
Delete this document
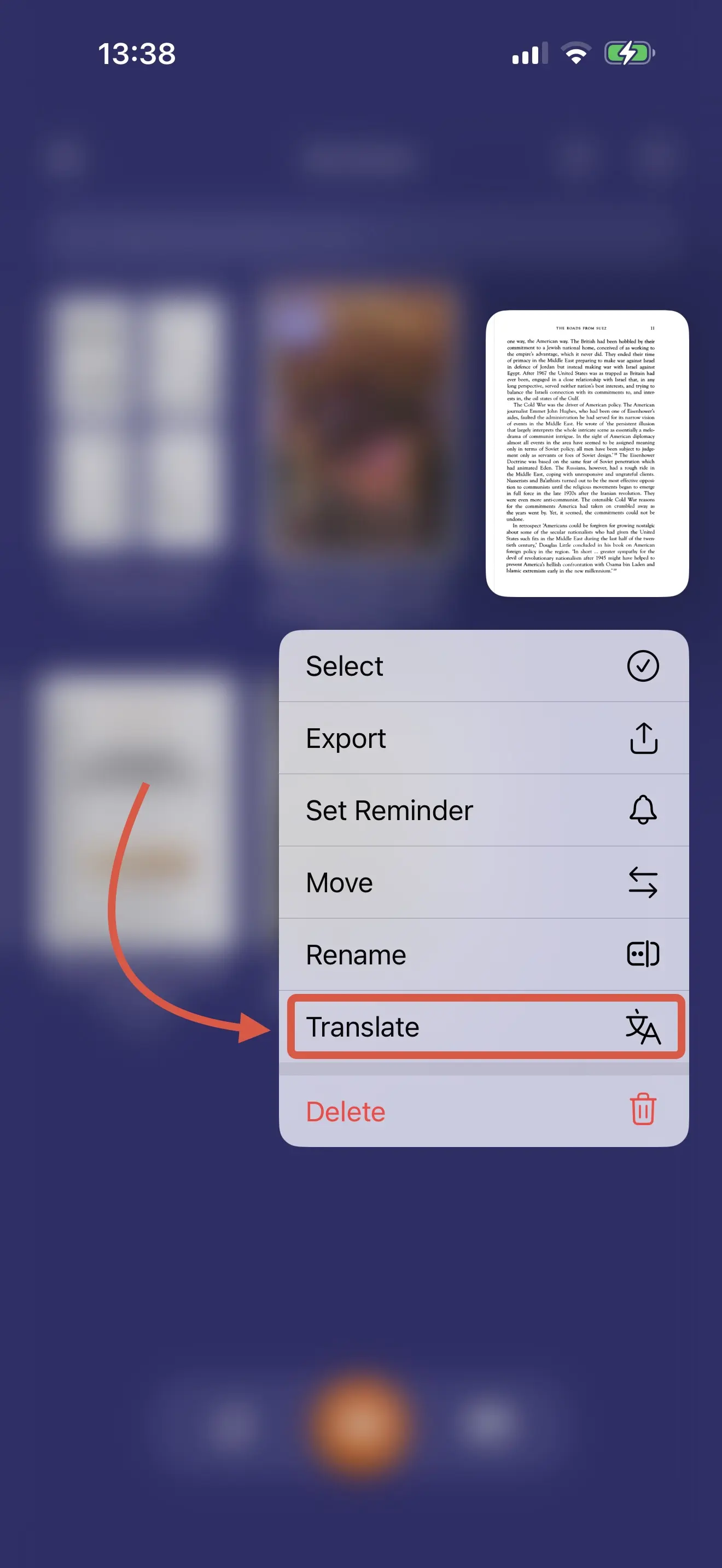pyautogui.click(x=483, y=1111)
